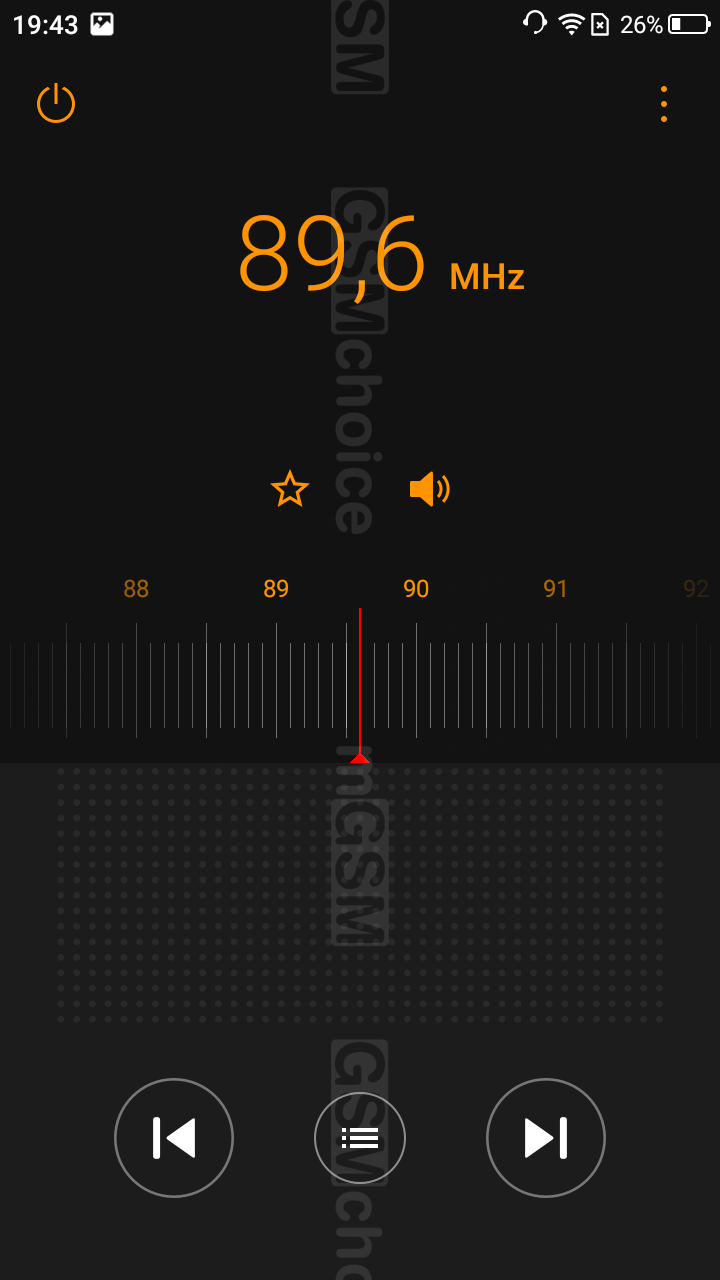Image resolution: width=720 pixels, height=1280 pixels.
Task: Toggle the loudspeaker output
Action: (430, 489)
